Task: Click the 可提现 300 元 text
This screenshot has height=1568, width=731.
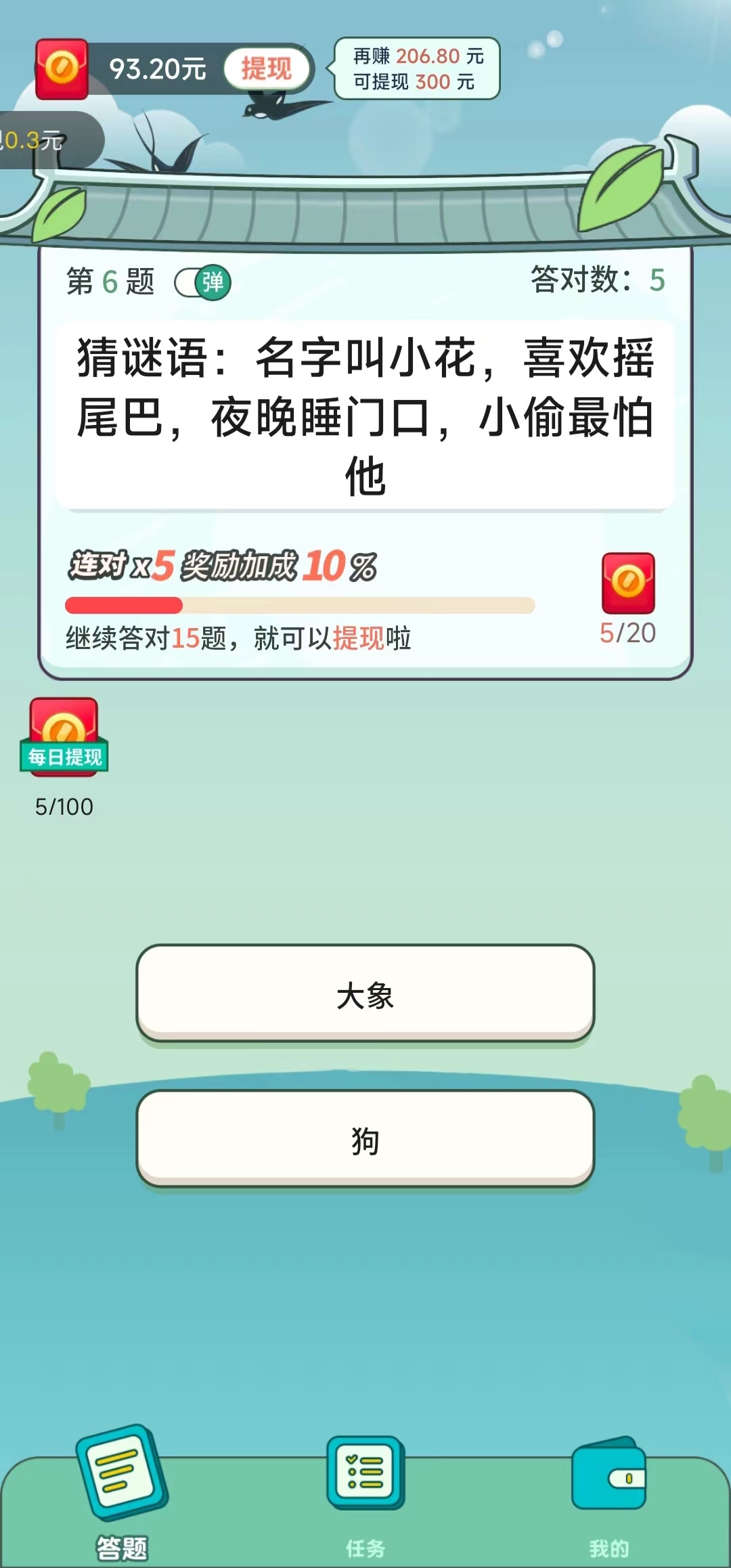Action: (x=413, y=80)
